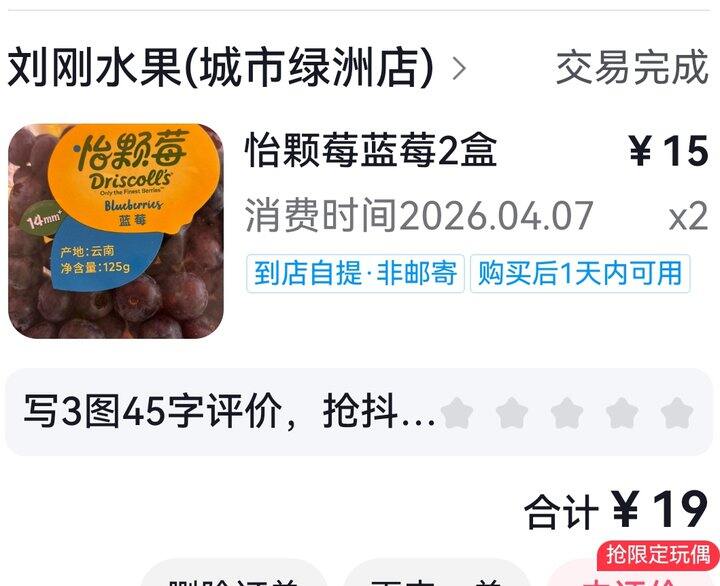Rate the order five stars
The image size is (720, 586).
point(676,413)
